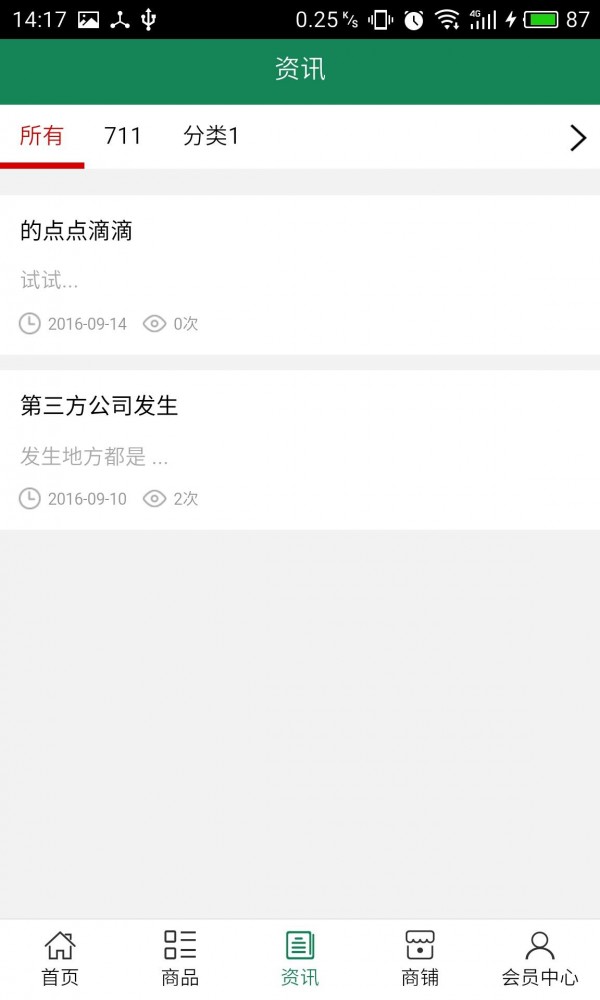Go to the 首页 home tab

tap(60, 958)
